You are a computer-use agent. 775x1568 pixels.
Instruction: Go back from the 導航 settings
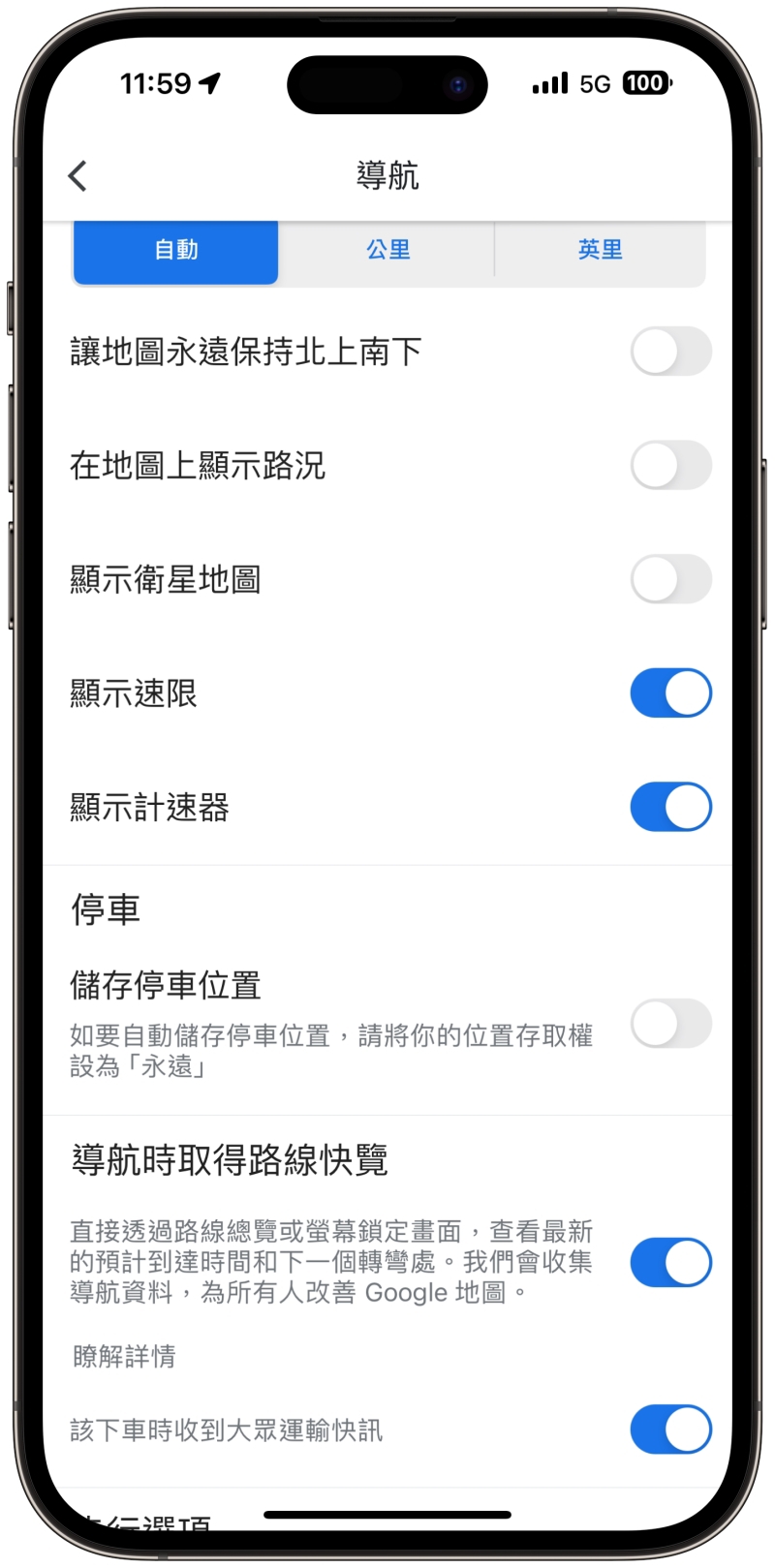78,175
